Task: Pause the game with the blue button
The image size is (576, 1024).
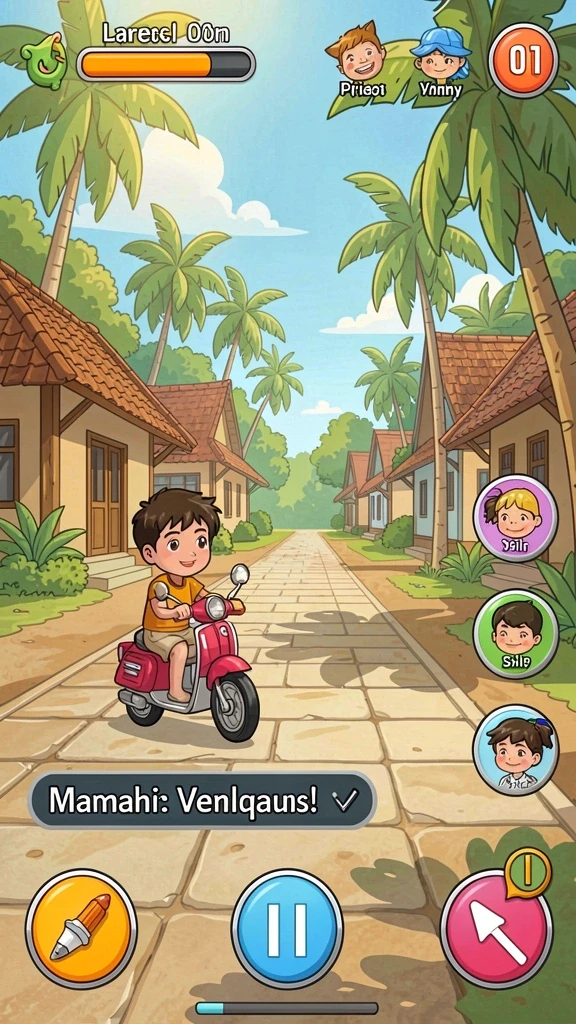Action: click(287, 927)
